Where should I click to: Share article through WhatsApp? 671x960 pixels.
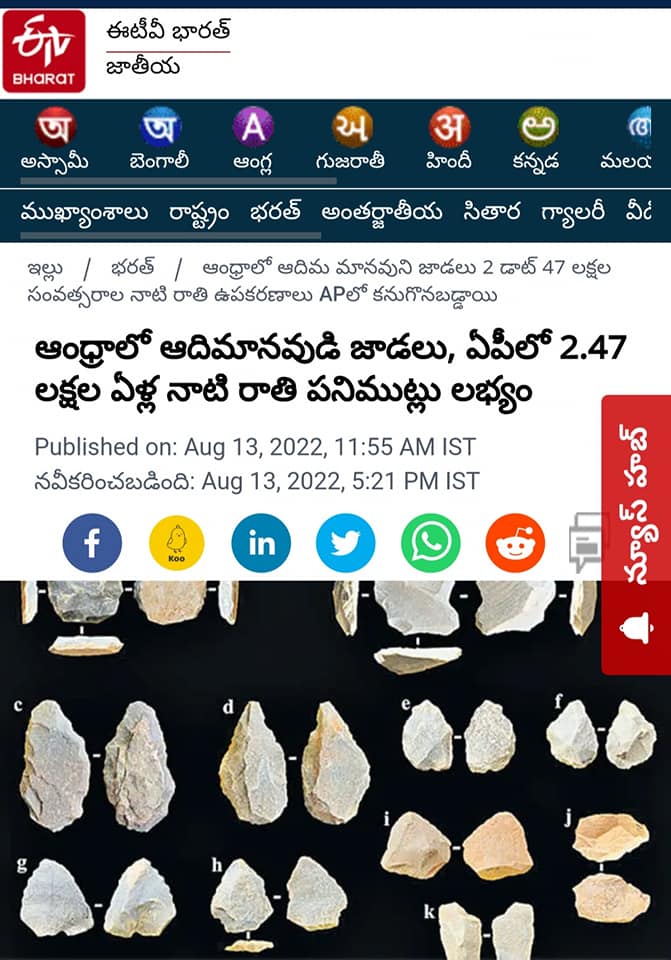pos(431,543)
